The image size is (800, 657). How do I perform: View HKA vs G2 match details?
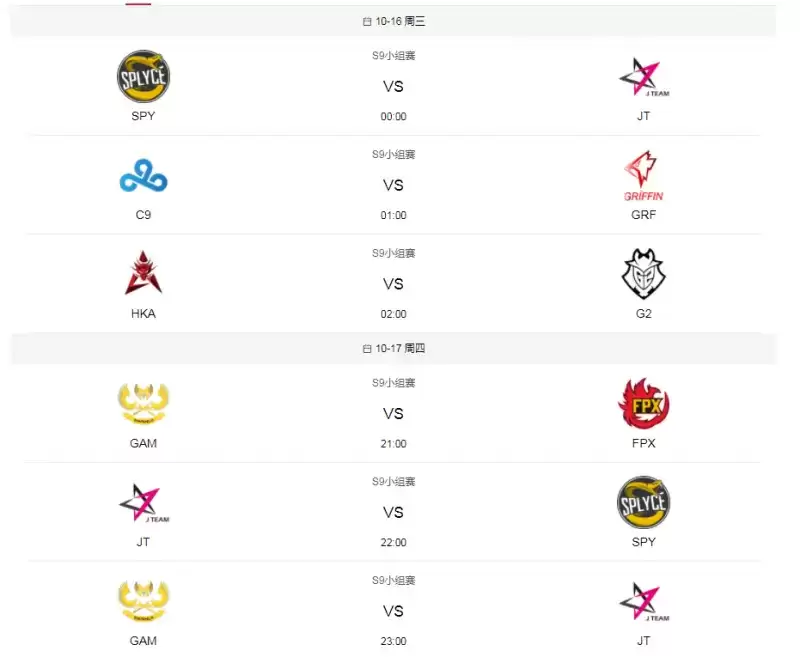click(x=393, y=284)
